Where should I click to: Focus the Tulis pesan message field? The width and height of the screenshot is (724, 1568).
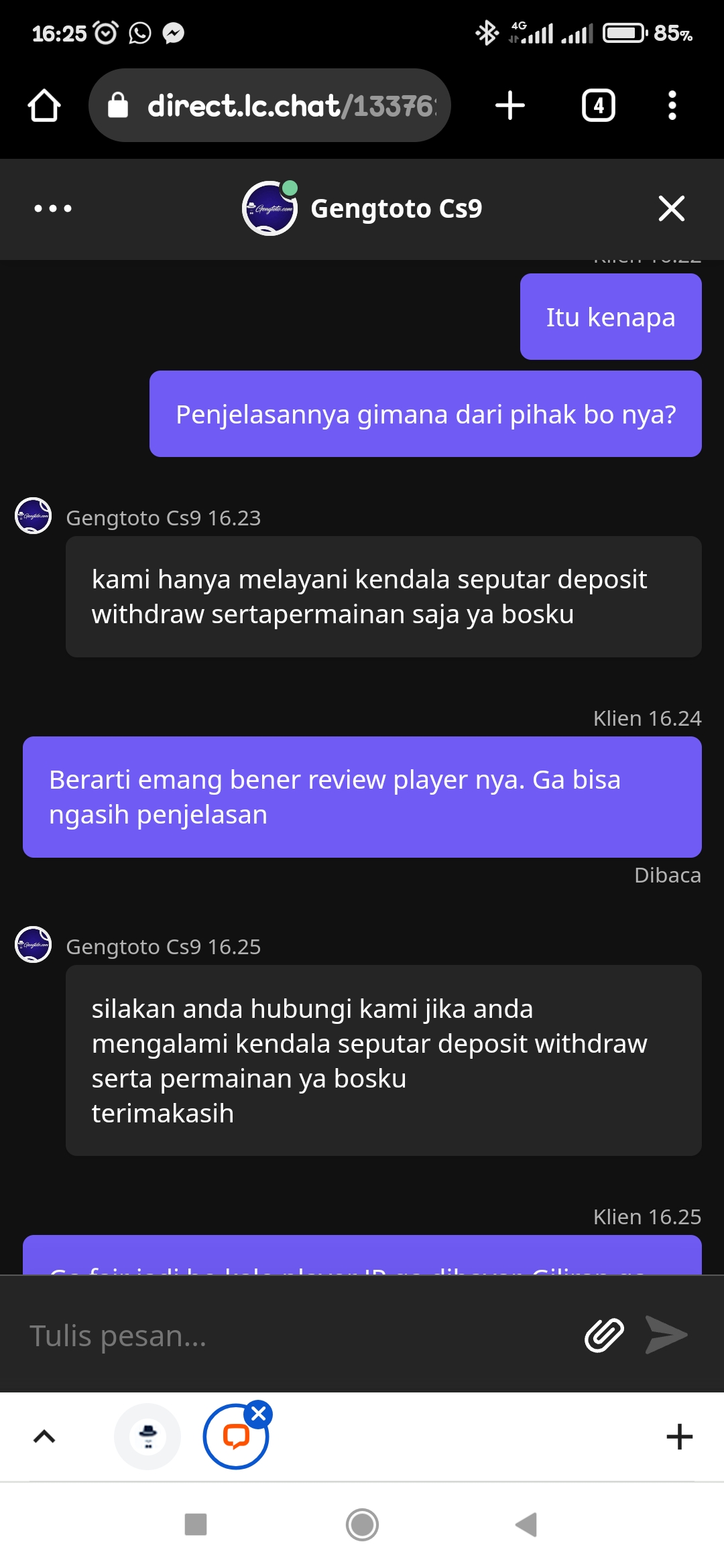click(295, 1335)
